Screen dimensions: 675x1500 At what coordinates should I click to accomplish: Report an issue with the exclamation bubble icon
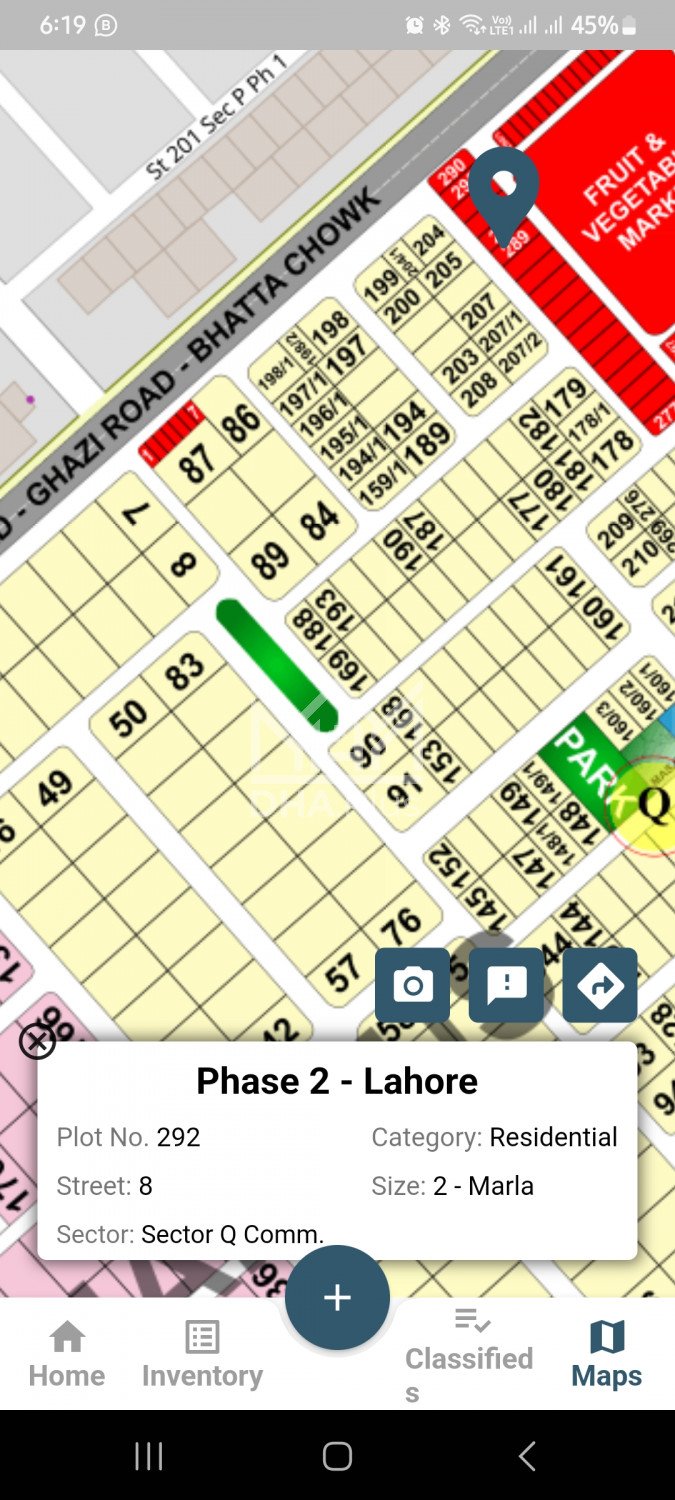(x=506, y=985)
